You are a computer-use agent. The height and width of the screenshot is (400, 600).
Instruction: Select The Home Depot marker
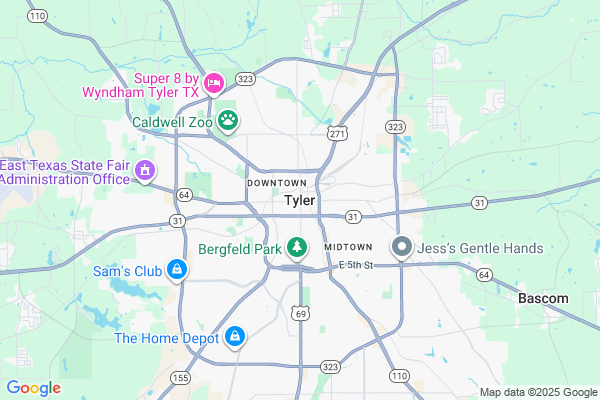coord(235,337)
